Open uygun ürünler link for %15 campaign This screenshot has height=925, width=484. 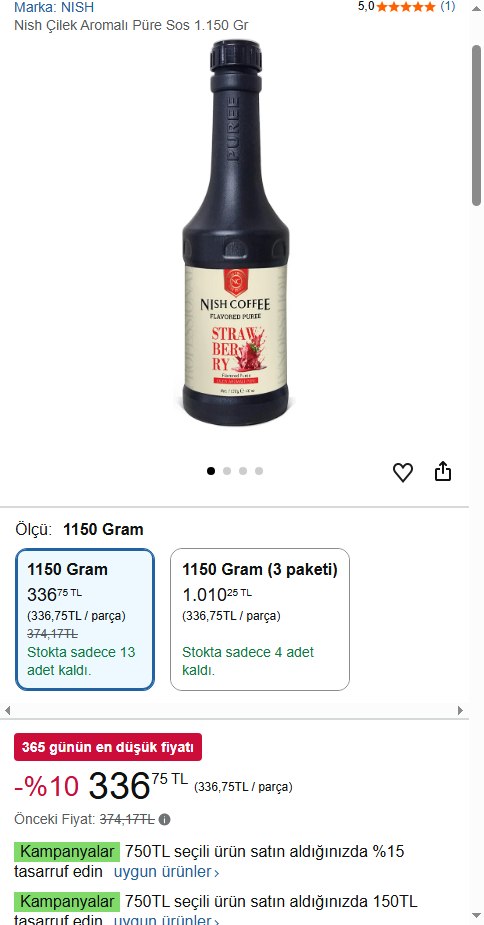[x=166, y=871]
